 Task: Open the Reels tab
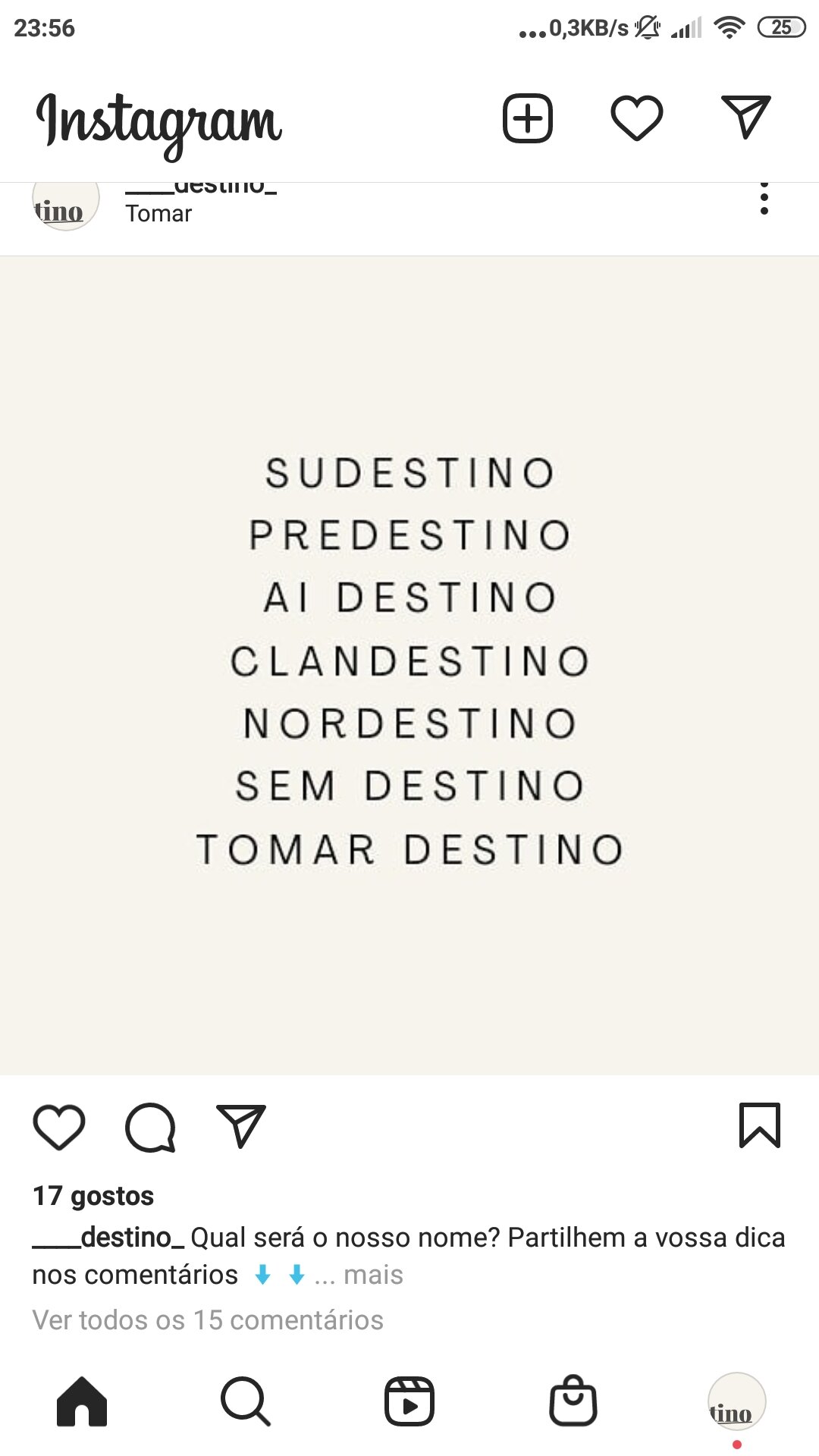click(409, 1401)
